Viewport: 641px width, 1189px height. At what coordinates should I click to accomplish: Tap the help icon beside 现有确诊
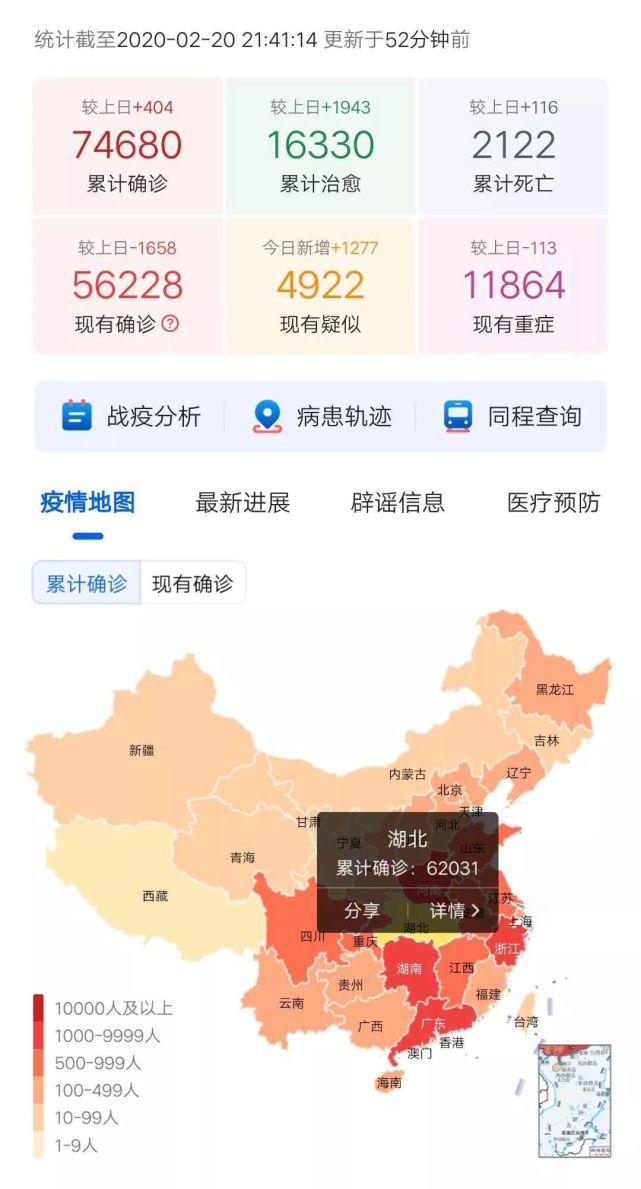(170, 324)
